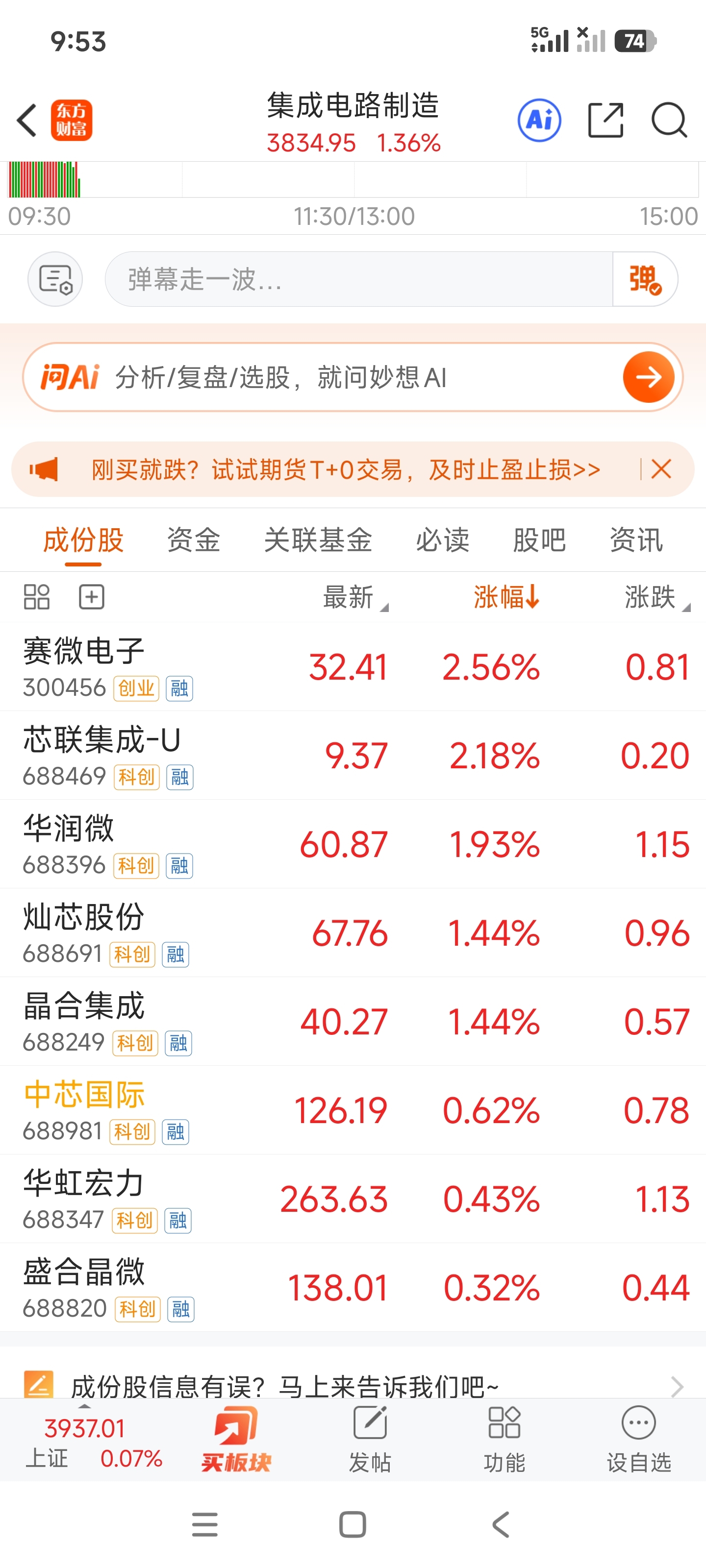Switch to the 关联基金 tab
Viewport: 706px width, 1568px height.
[318, 540]
